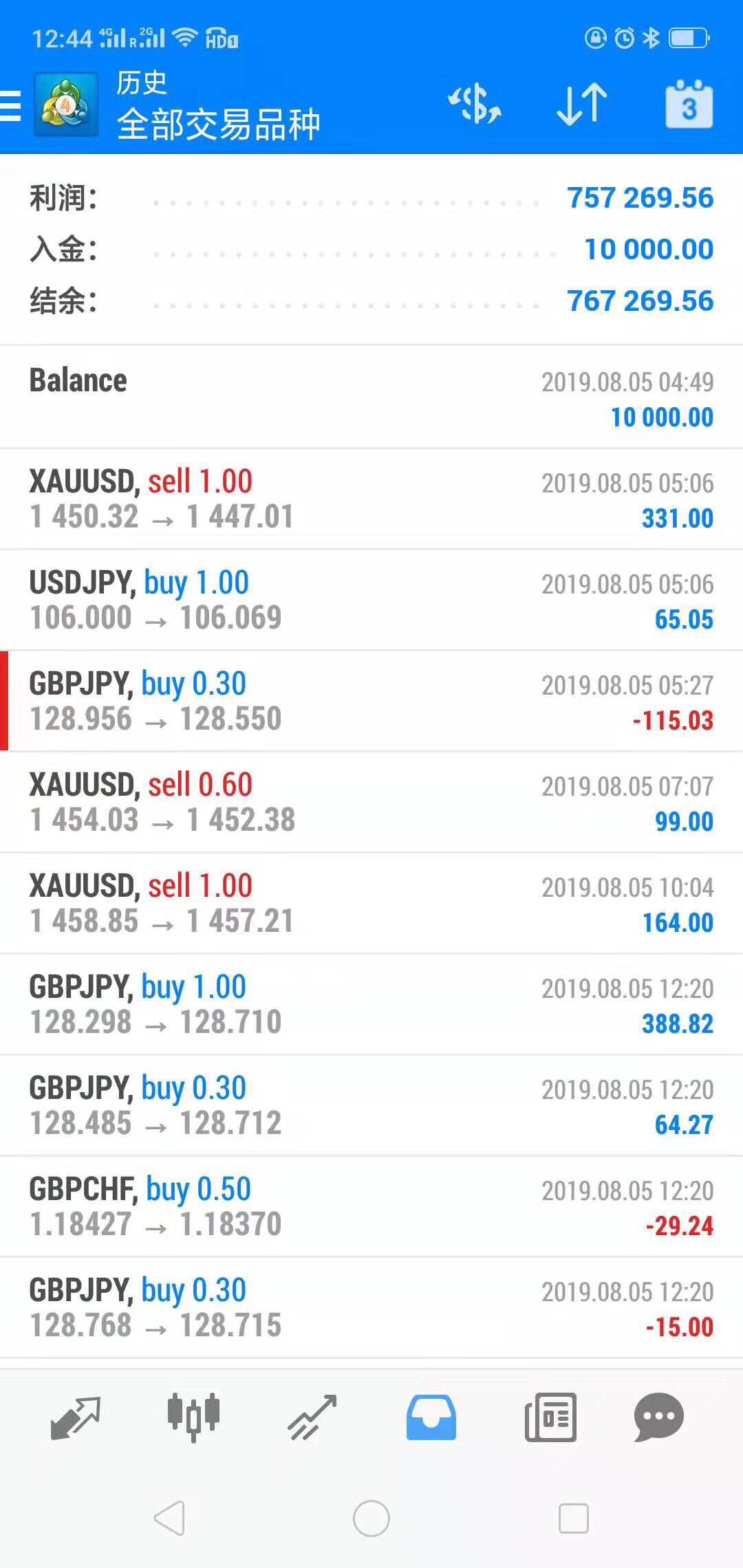Switch to the candlestick Chart tab
The image size is (743, 1568).
193,1417
